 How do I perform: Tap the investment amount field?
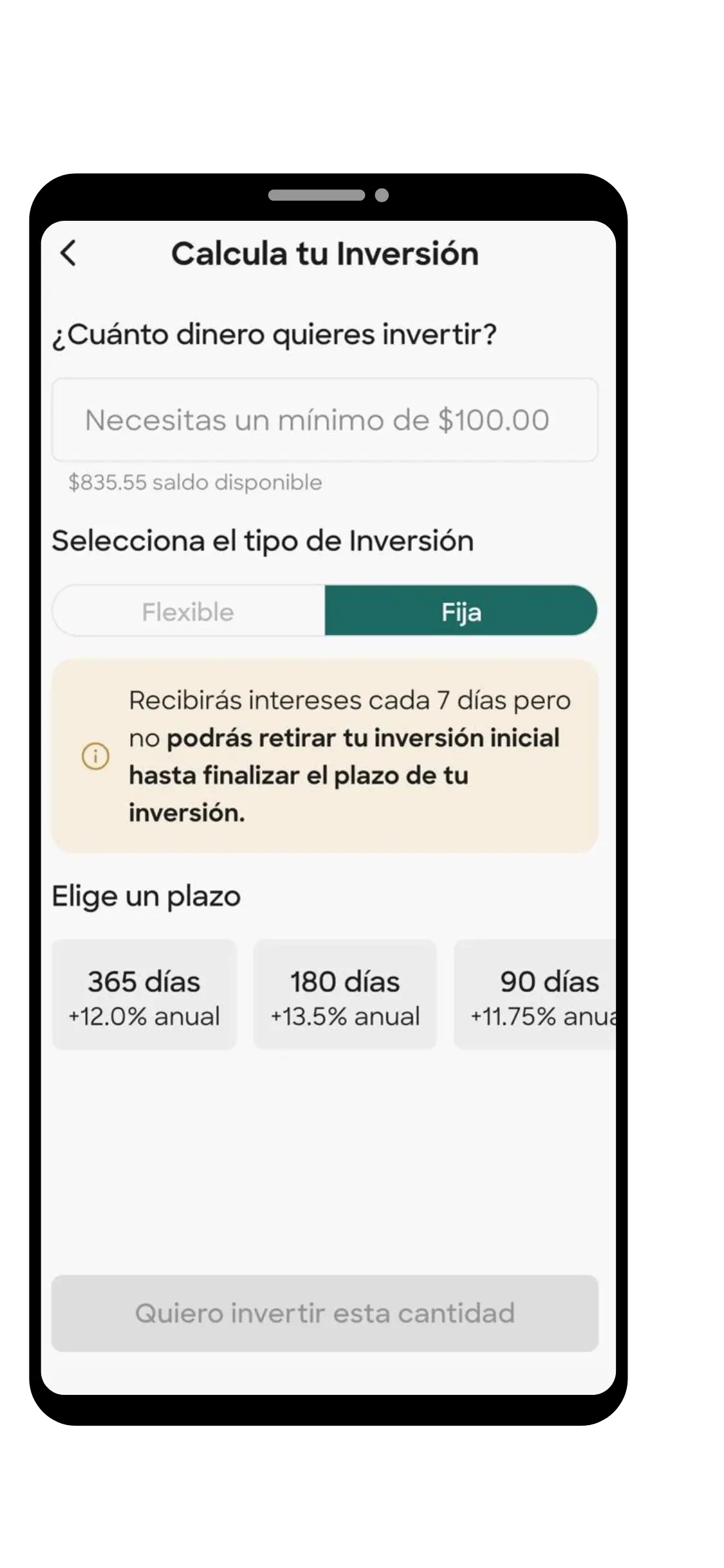coord(324,420)
